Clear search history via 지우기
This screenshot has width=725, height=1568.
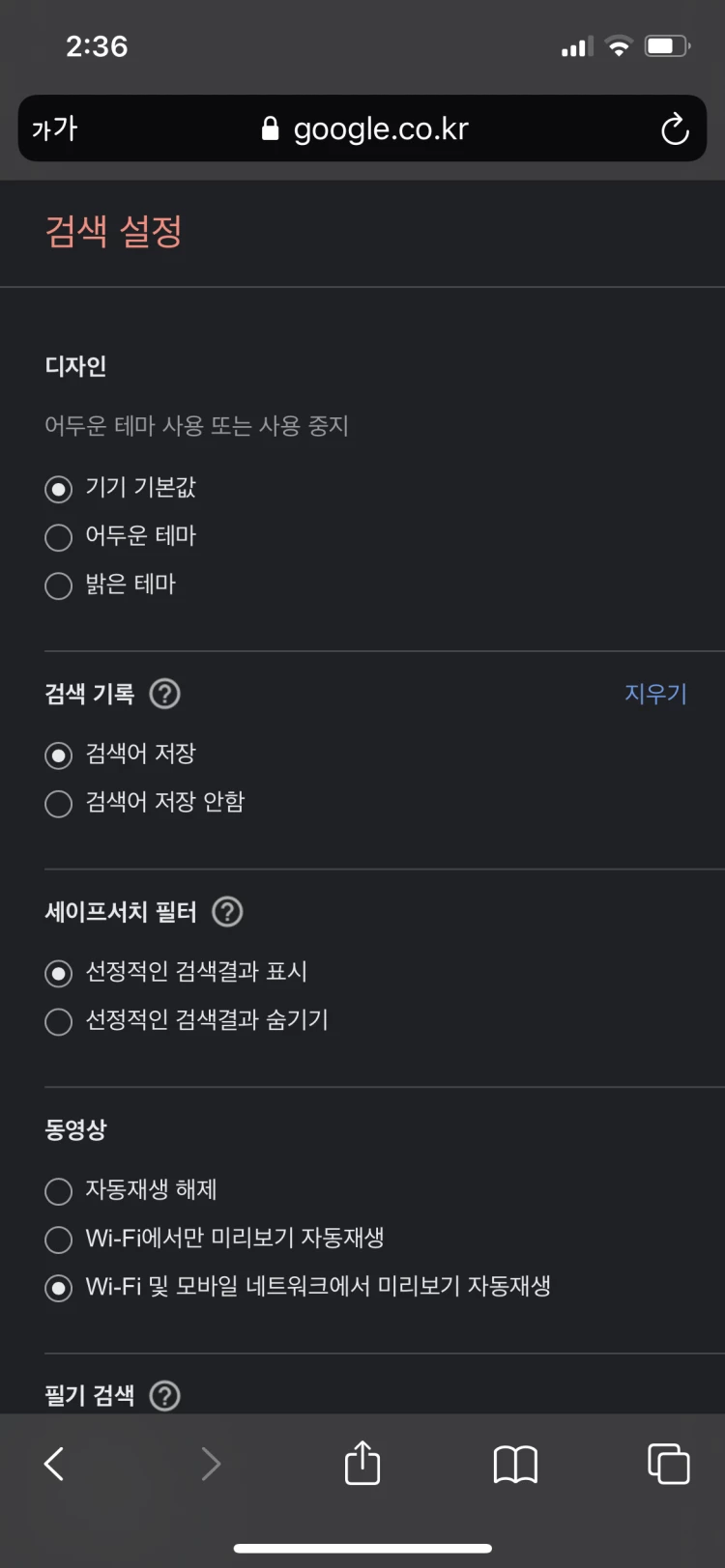coord(654,694)
